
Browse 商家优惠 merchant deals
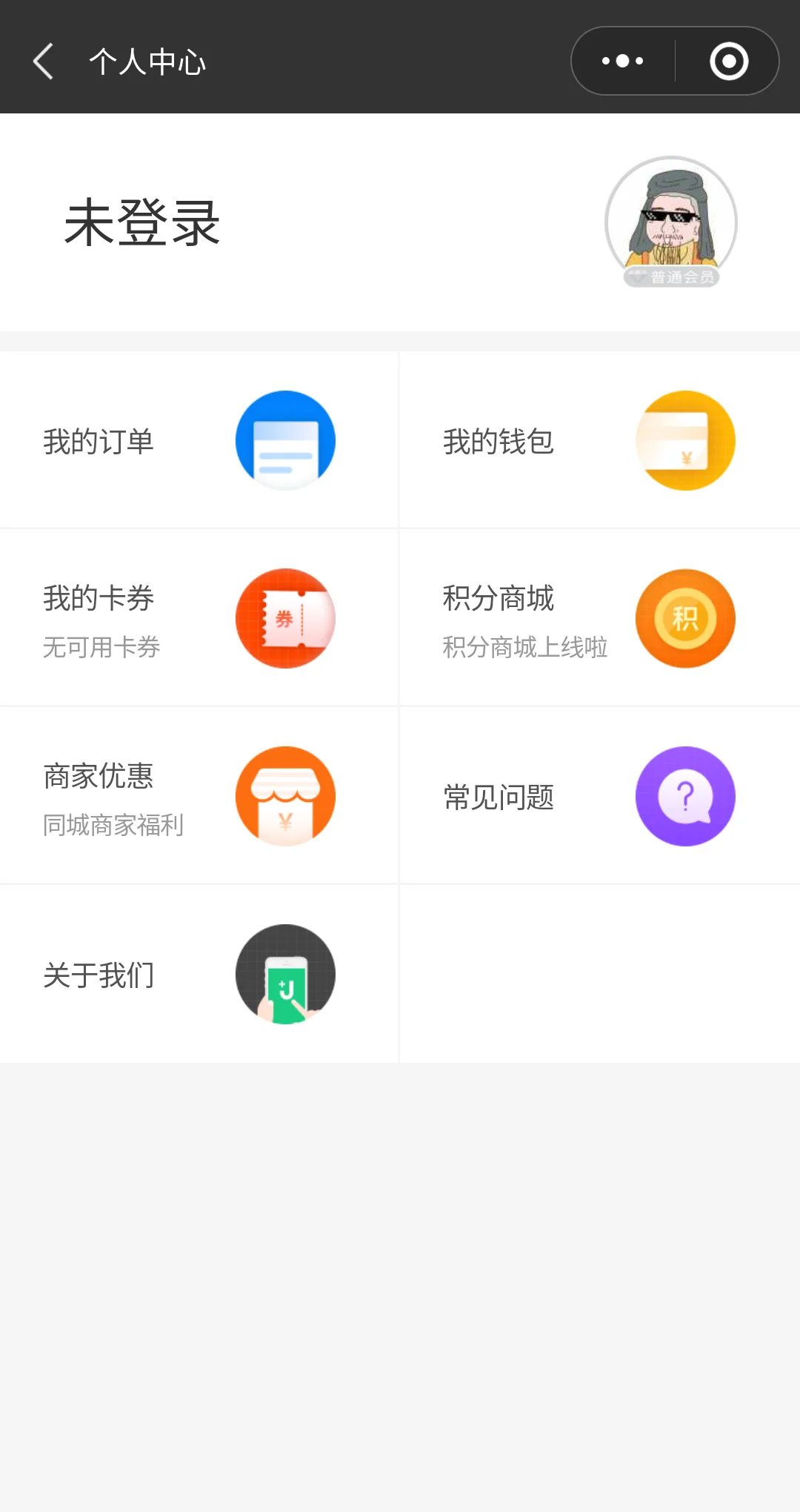[199, 796]
